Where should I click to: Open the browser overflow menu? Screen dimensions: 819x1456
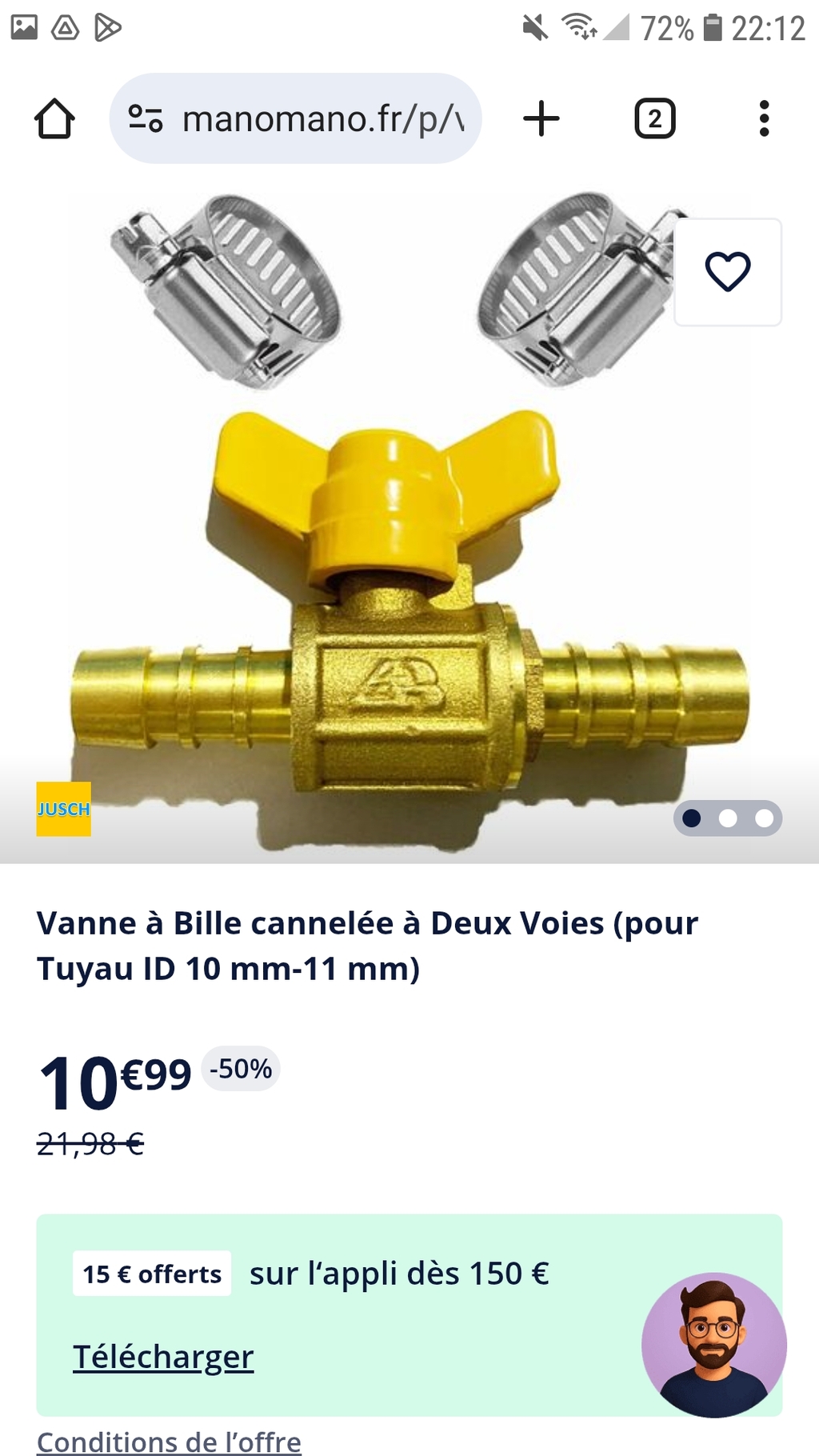764,118
